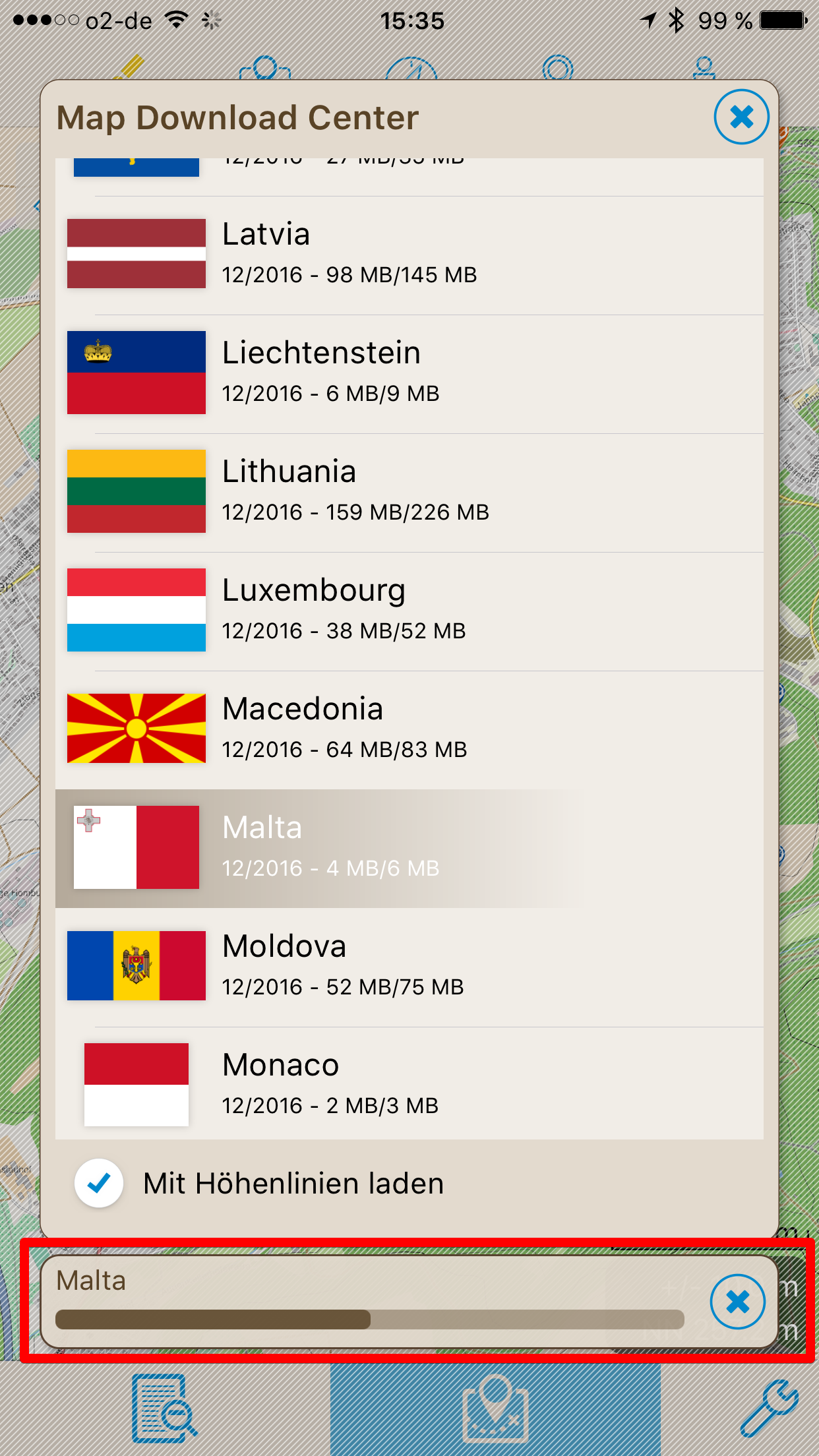Open the wrench settings tab
Image resolution: width=819 pixels, height=1456 pixels.
769,1409
